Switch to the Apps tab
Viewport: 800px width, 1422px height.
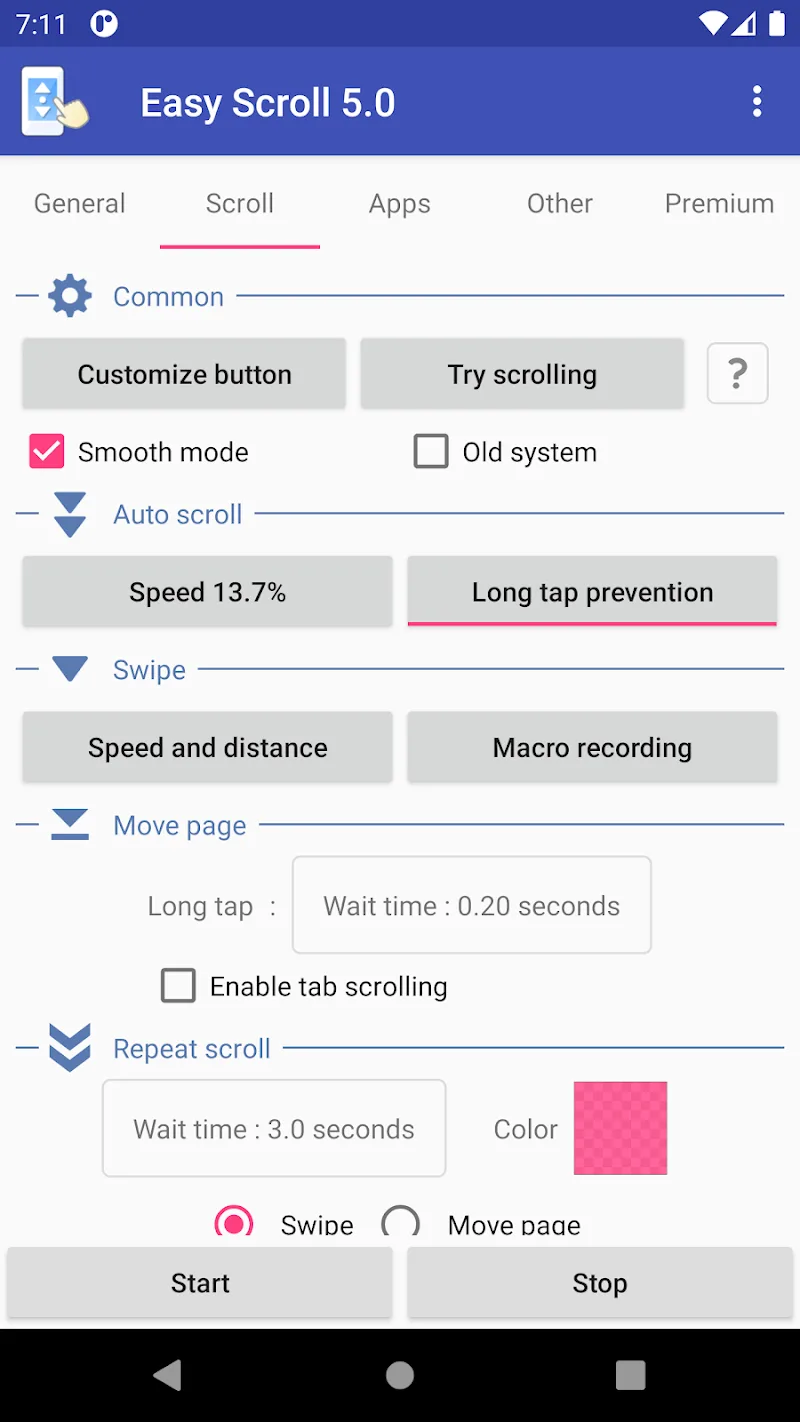point(400,204)
